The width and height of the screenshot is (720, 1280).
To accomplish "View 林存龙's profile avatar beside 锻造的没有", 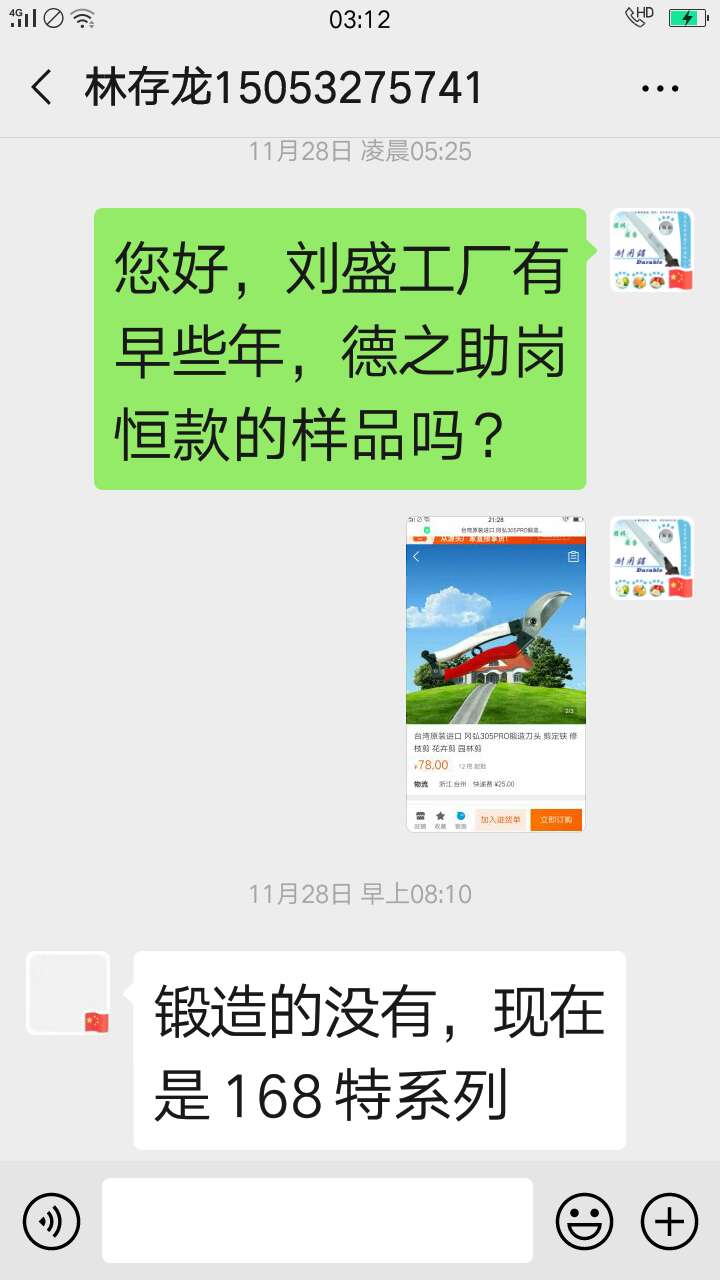I will pos(68,993).
